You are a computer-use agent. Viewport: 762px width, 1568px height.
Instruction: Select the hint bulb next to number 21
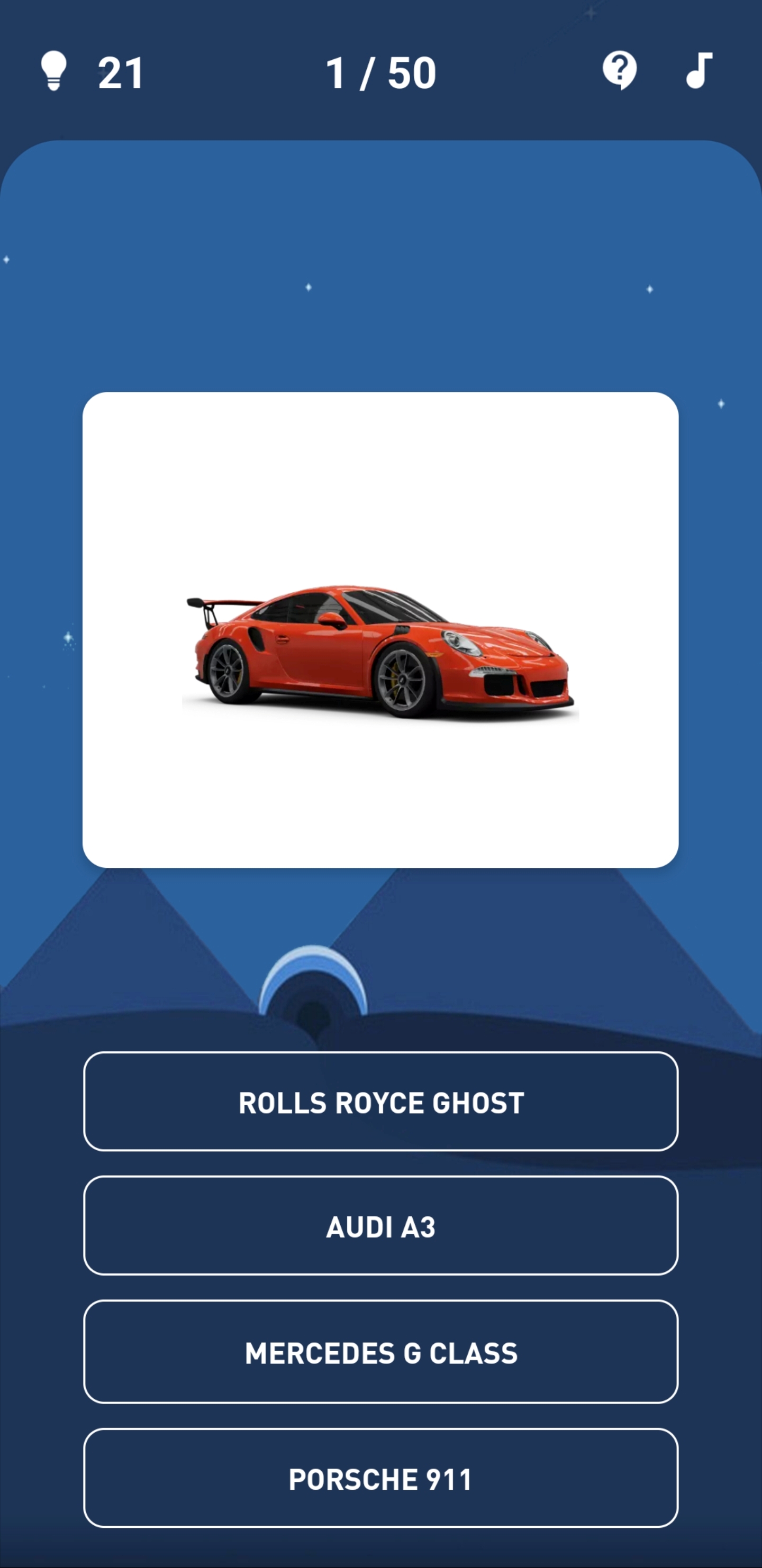pos(54,71)
